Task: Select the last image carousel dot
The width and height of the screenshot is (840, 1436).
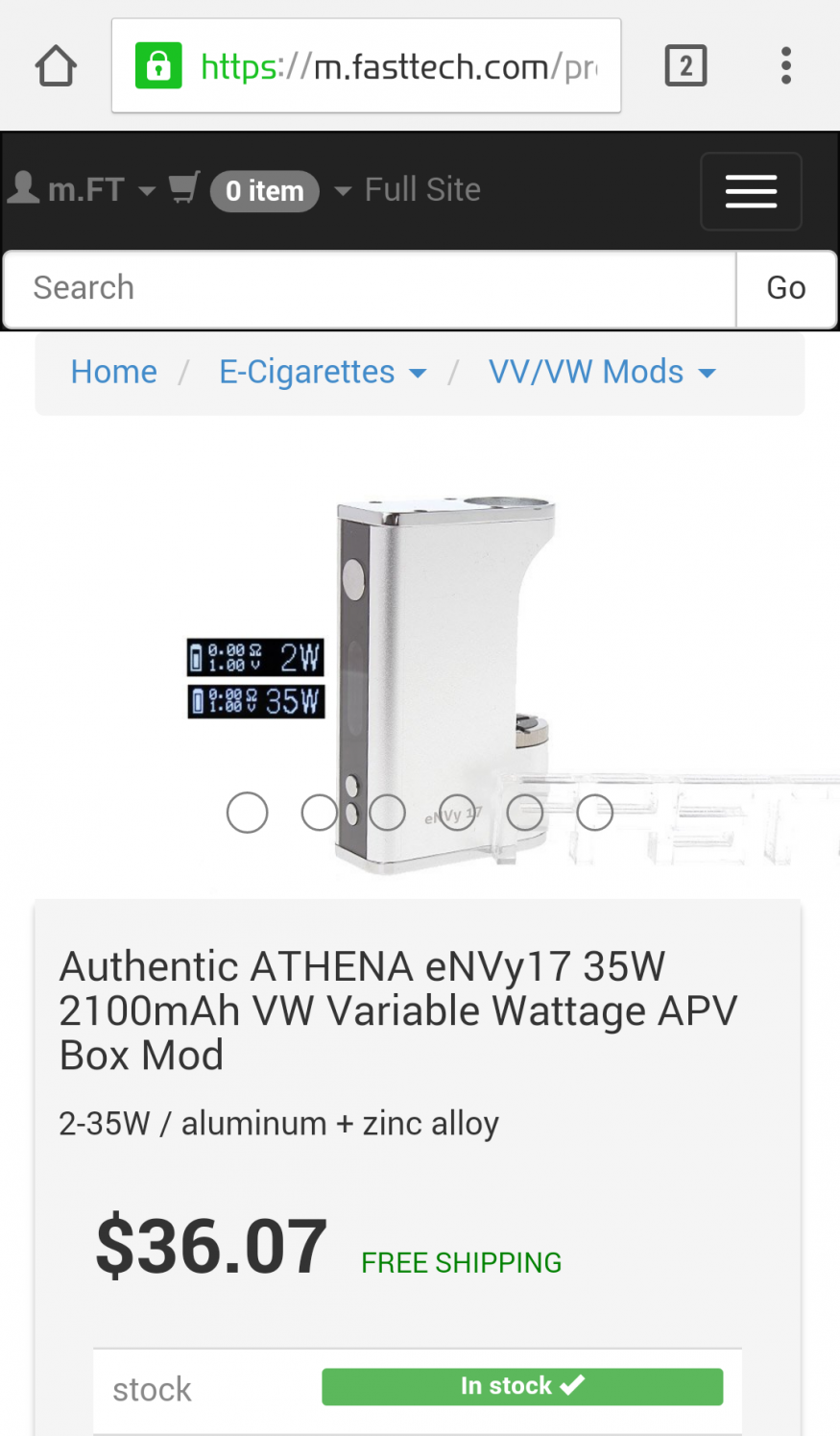Action: [x=594, y=813]
